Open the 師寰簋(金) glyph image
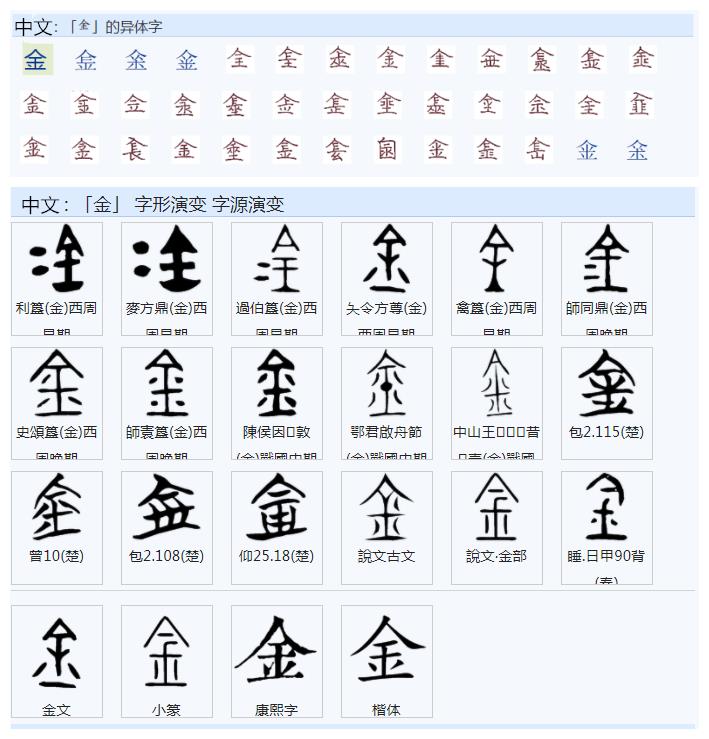 167,384
